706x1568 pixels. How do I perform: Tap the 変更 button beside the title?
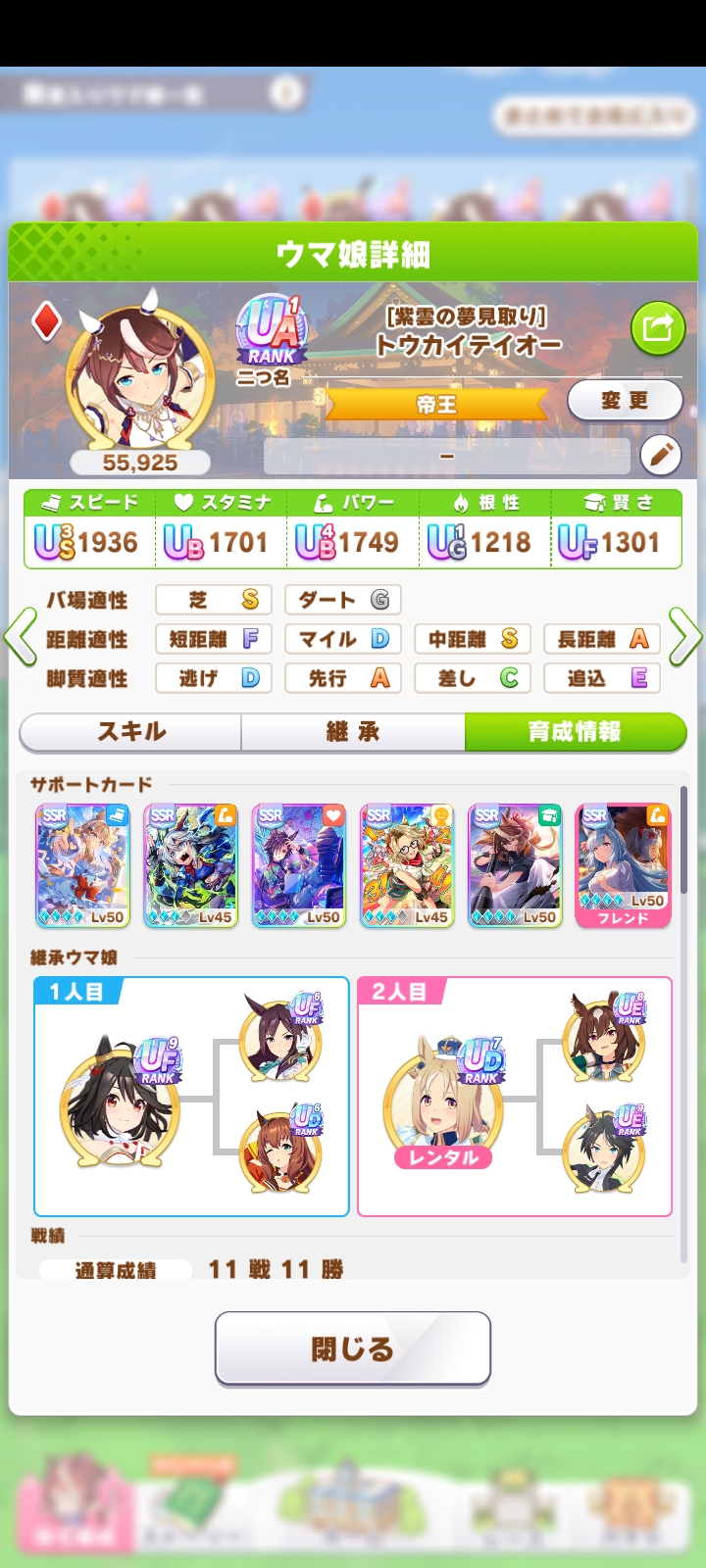point(625,401)
